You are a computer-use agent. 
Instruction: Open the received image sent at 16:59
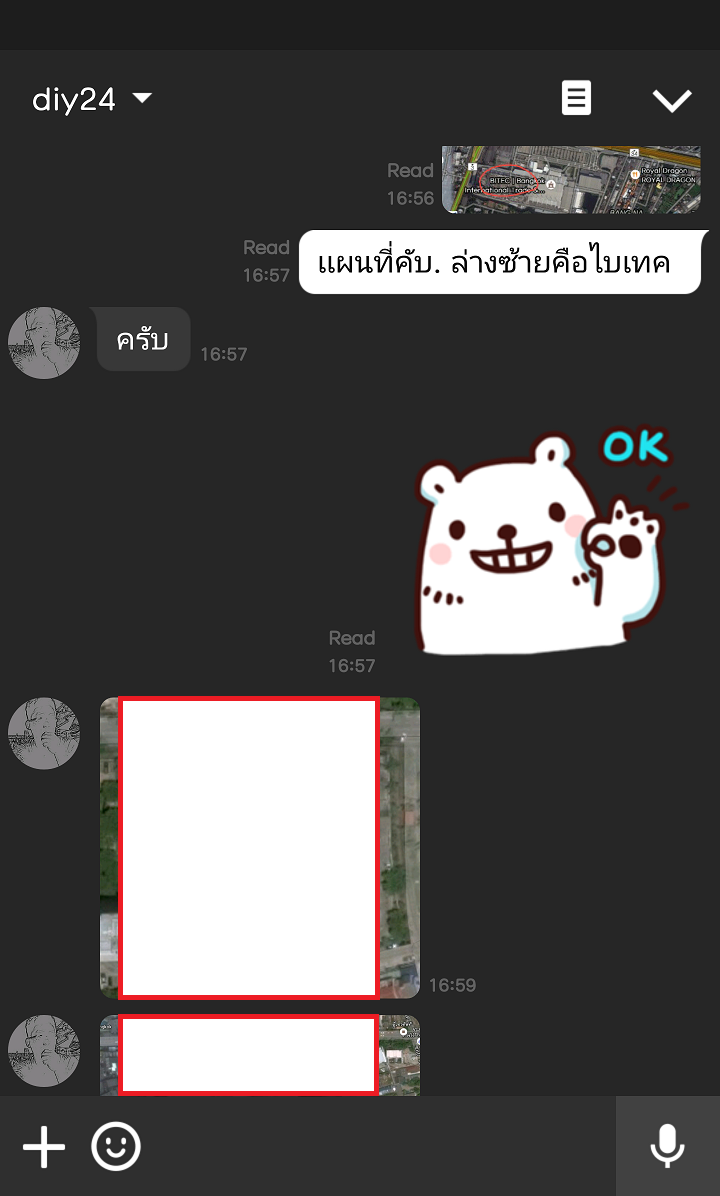point(260,847)
